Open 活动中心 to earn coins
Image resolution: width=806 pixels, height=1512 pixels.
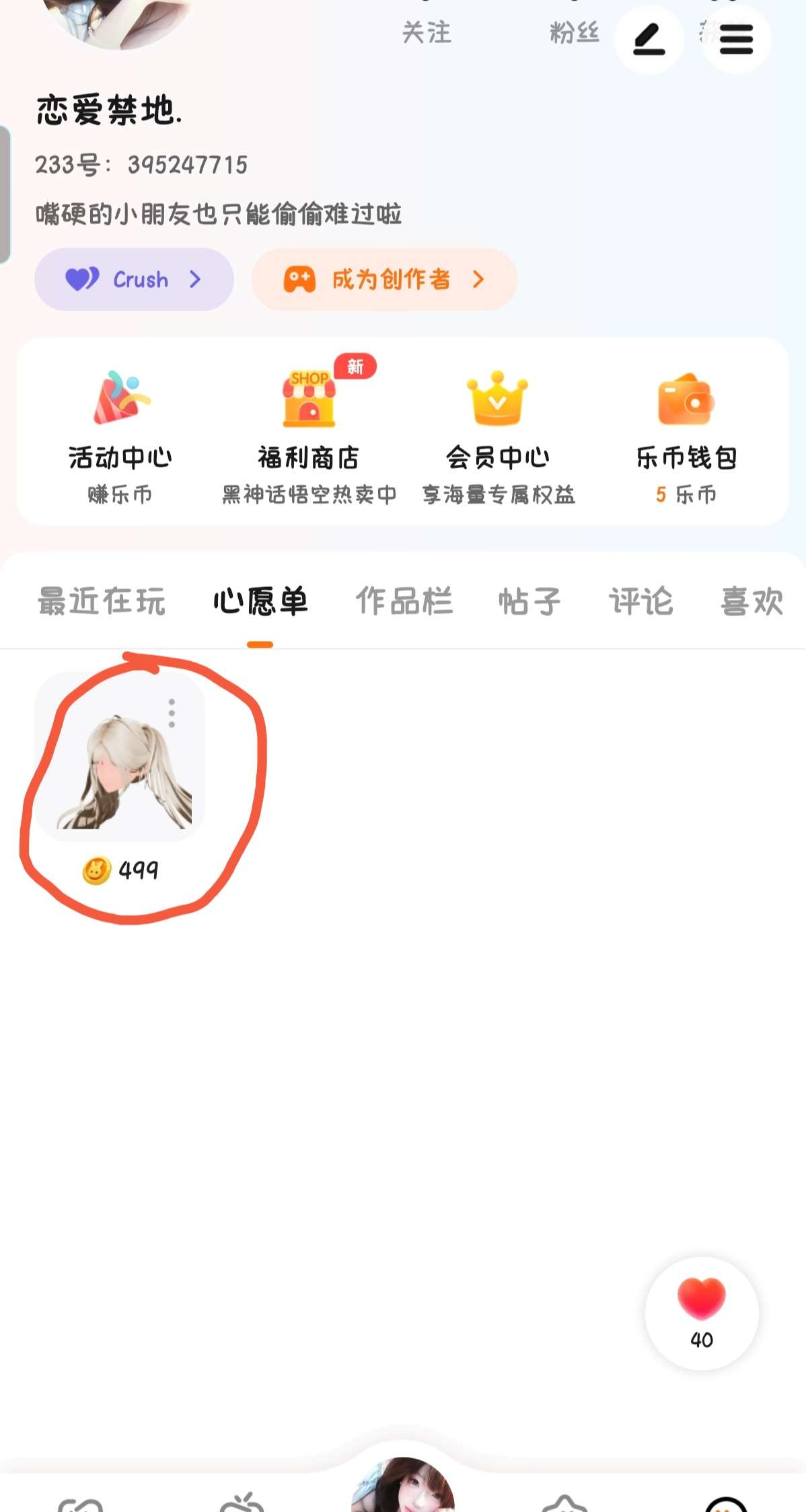point(120,434)
